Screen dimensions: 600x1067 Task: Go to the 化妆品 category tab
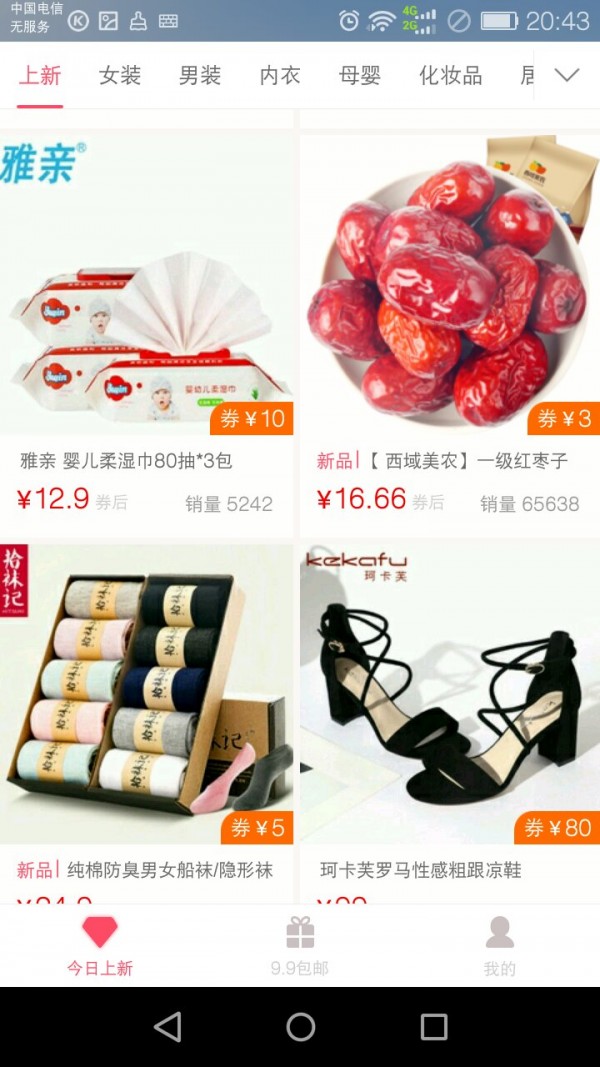pos(450,76)
